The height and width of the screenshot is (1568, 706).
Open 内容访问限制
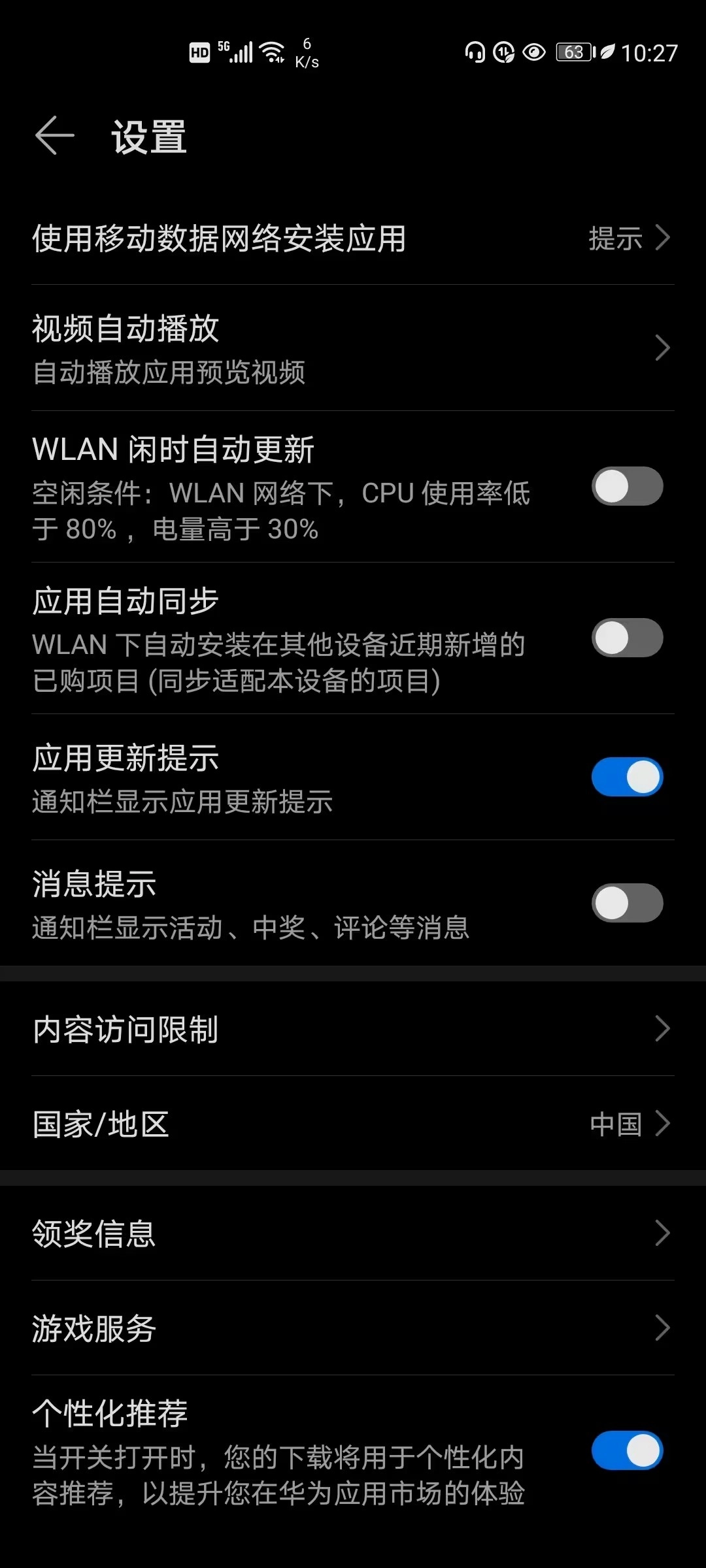[x=353, y=1029]
